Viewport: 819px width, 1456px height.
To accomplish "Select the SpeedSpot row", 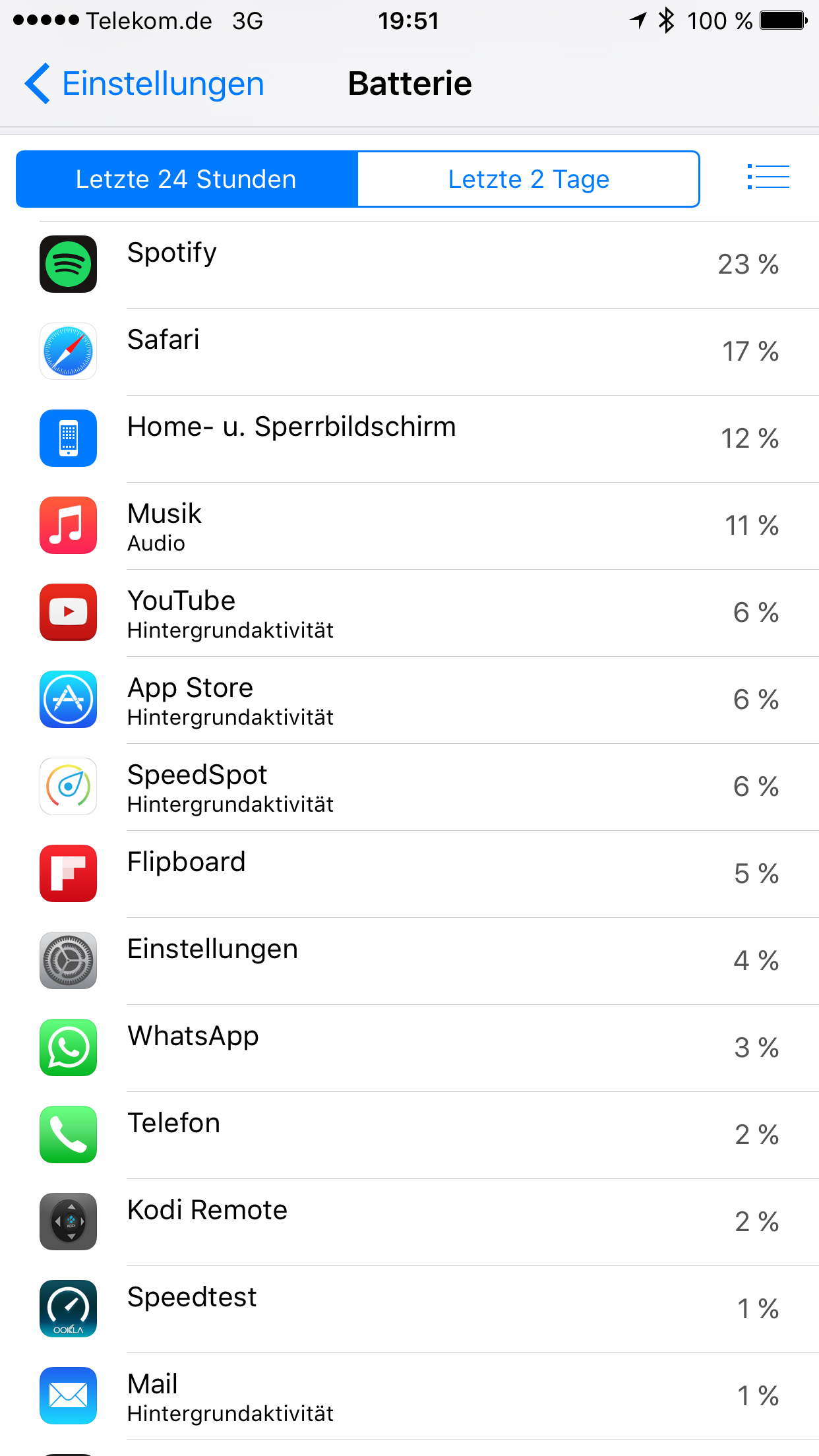I will (409, 787).
